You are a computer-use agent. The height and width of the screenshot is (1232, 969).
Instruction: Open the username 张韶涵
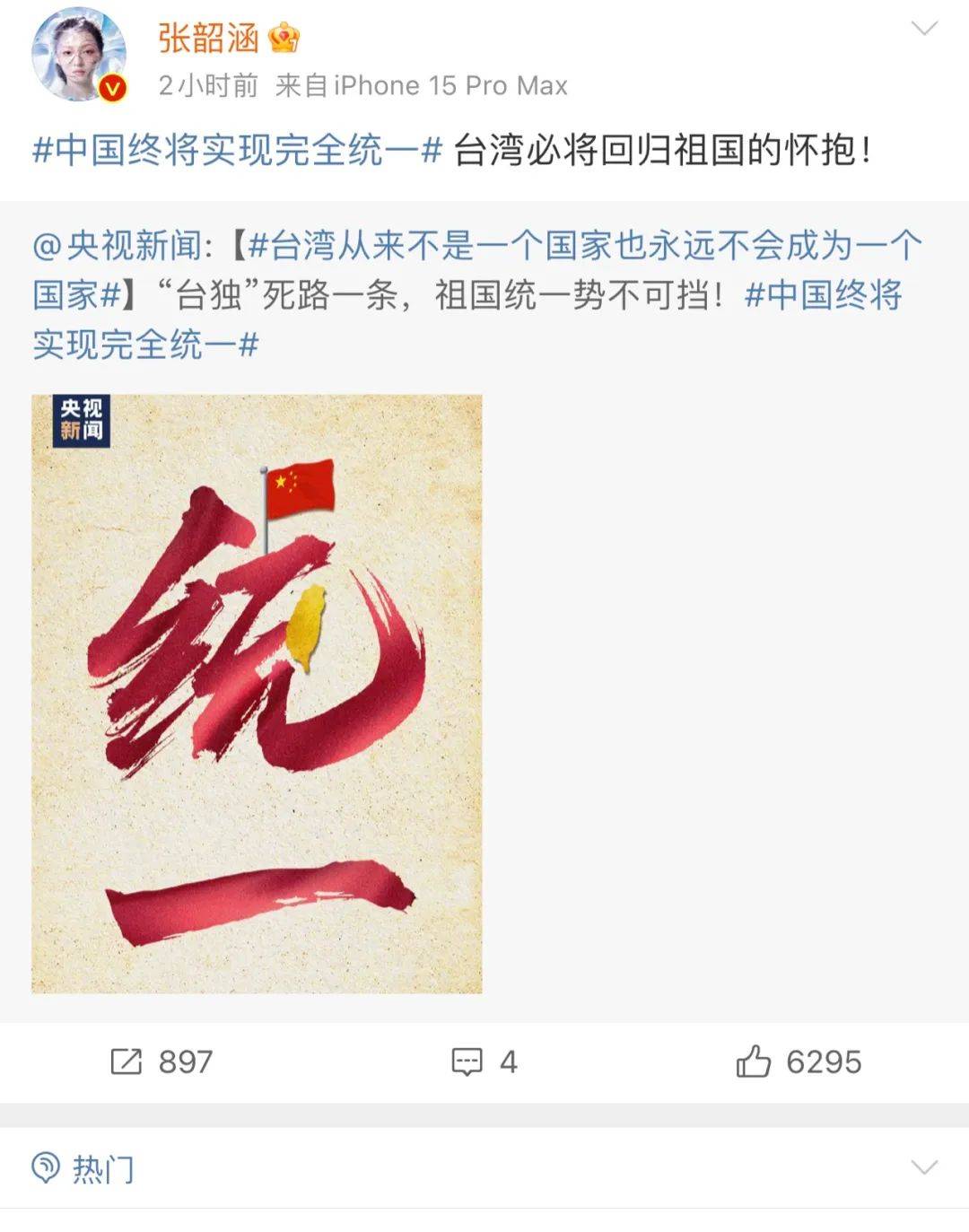tap(208, 38)
